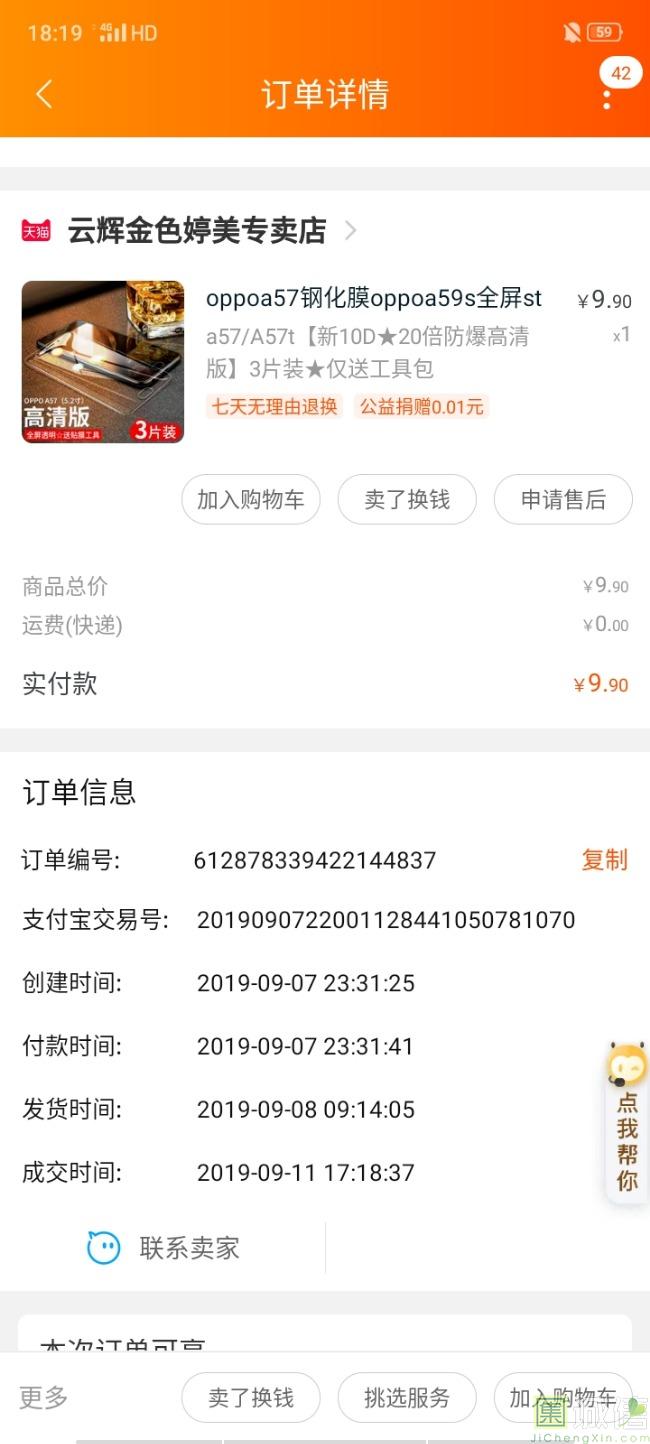Open 更多 in the bottom bar
650x1444 pixels.
(44, 1398)
